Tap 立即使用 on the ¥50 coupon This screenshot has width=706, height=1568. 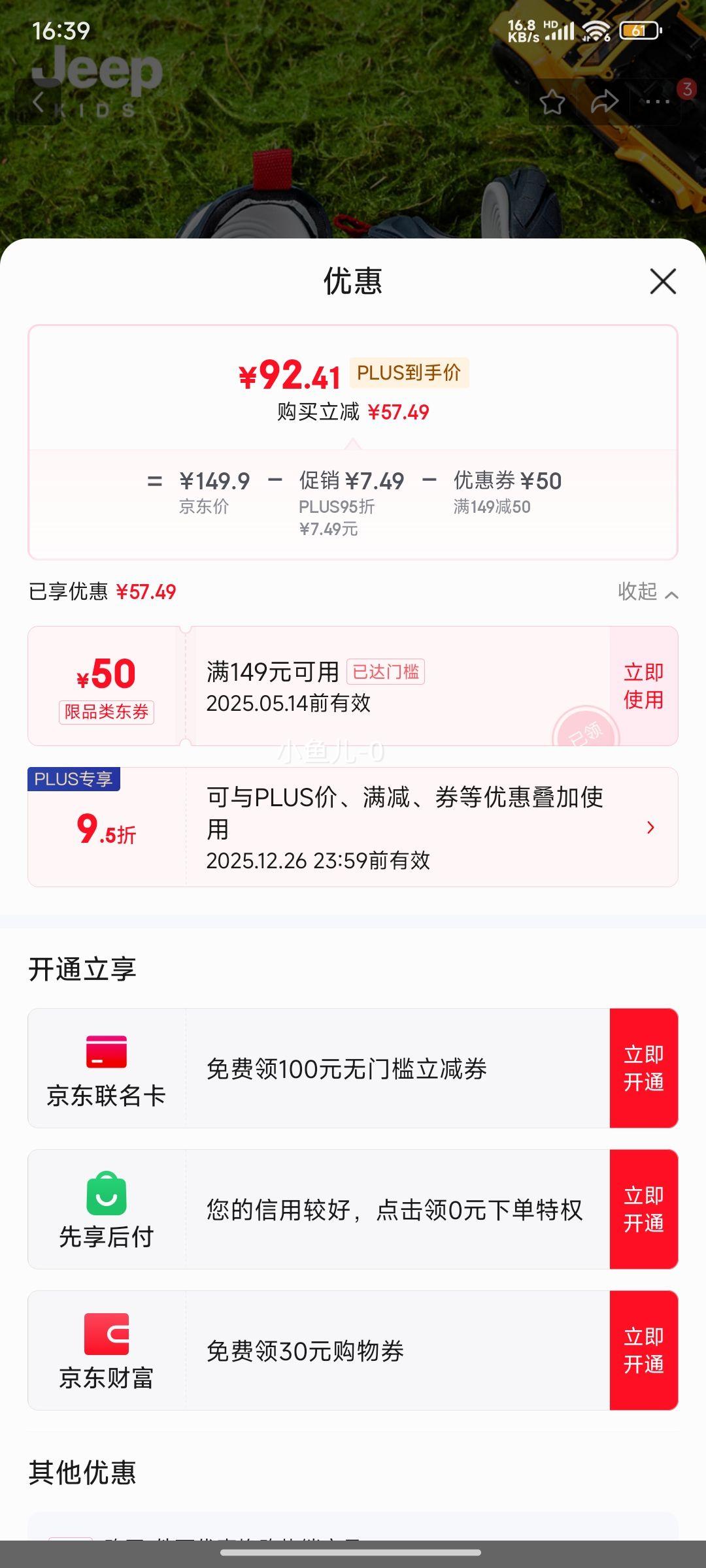pos(643,686)
